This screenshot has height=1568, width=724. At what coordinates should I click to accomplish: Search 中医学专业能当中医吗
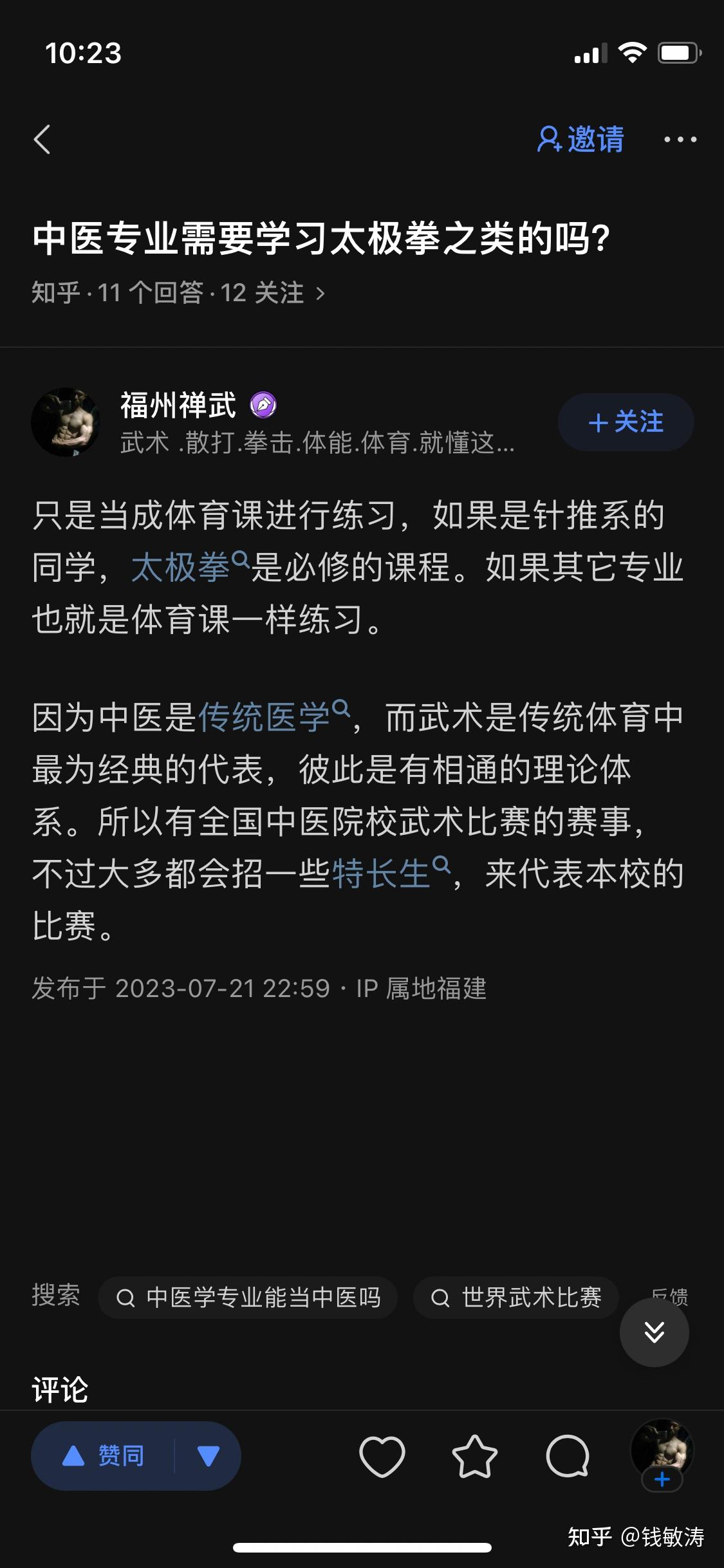[x=248, y=1298]
